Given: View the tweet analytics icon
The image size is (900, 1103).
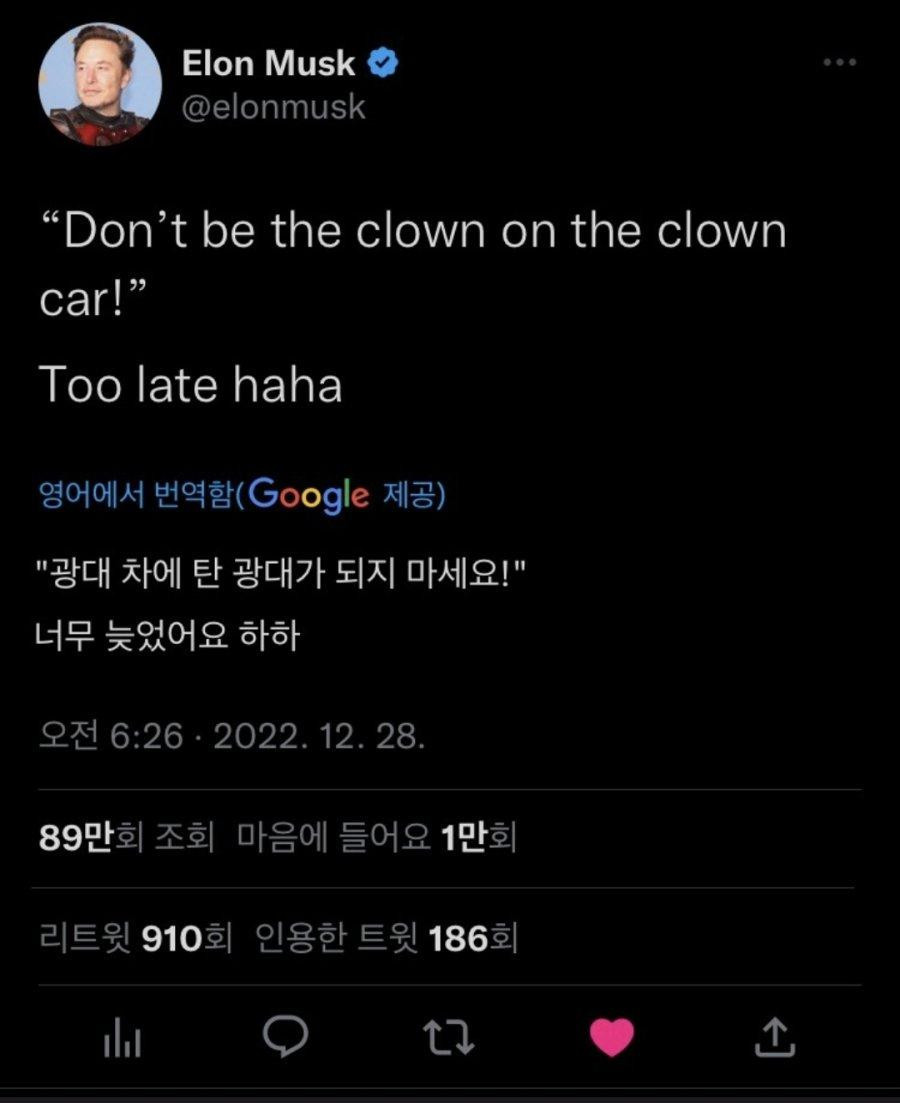Looking at the screenshot, I should 122,1041.
